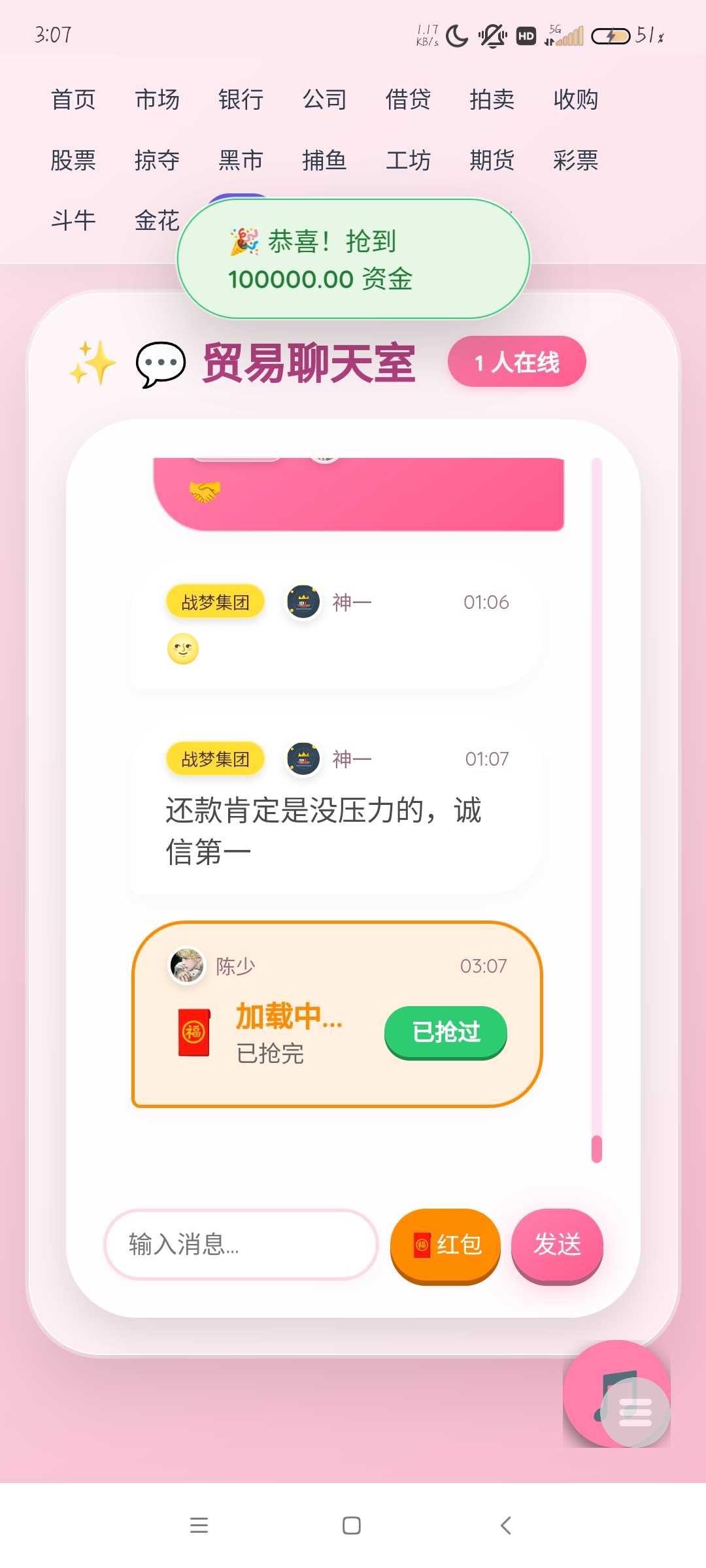This screenshot has width=706, height=1568.
Task: Send a 红包 red packet
Action: 445,1244
